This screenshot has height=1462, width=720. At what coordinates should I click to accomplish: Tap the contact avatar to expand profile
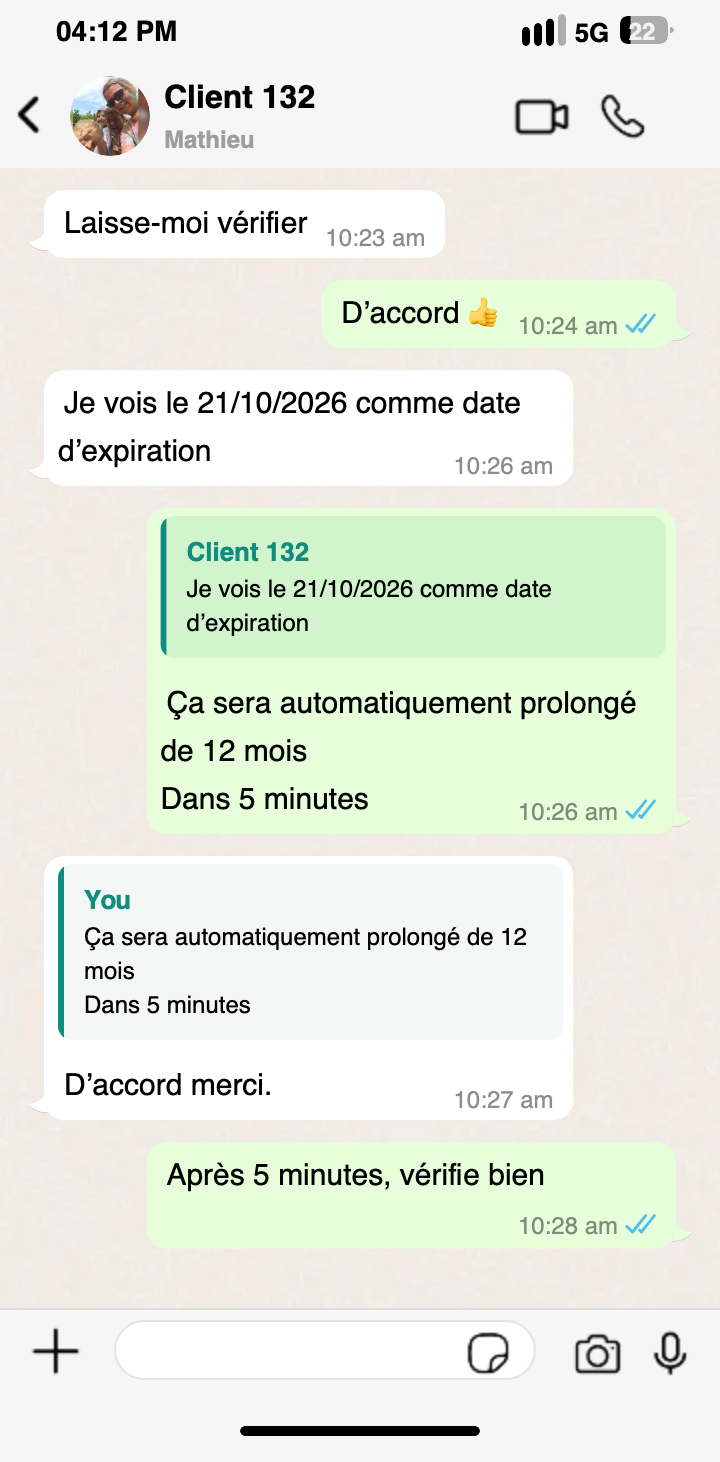click(109, 115)
